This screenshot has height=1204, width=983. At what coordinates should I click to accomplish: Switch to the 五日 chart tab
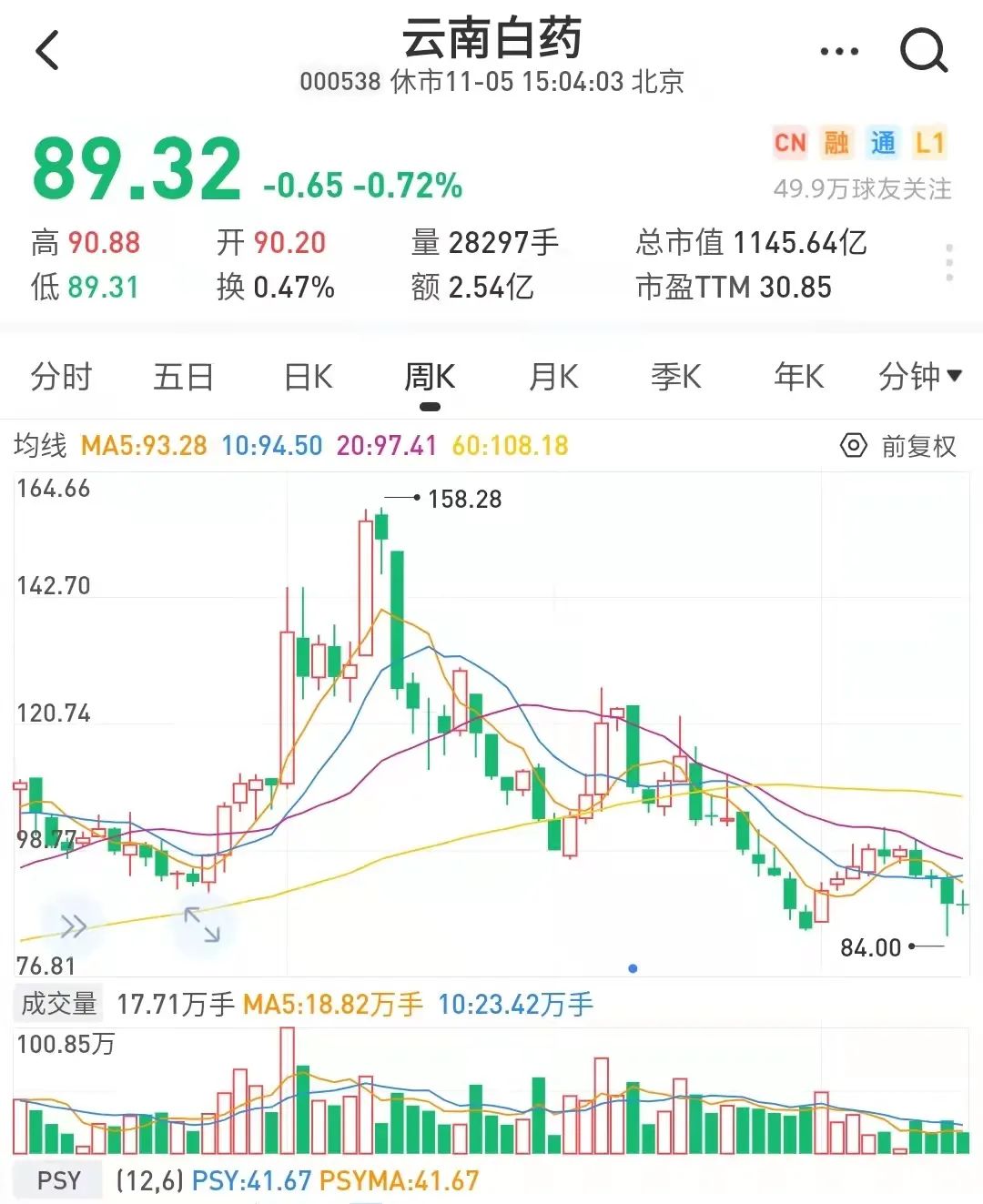tap(184, 376)
